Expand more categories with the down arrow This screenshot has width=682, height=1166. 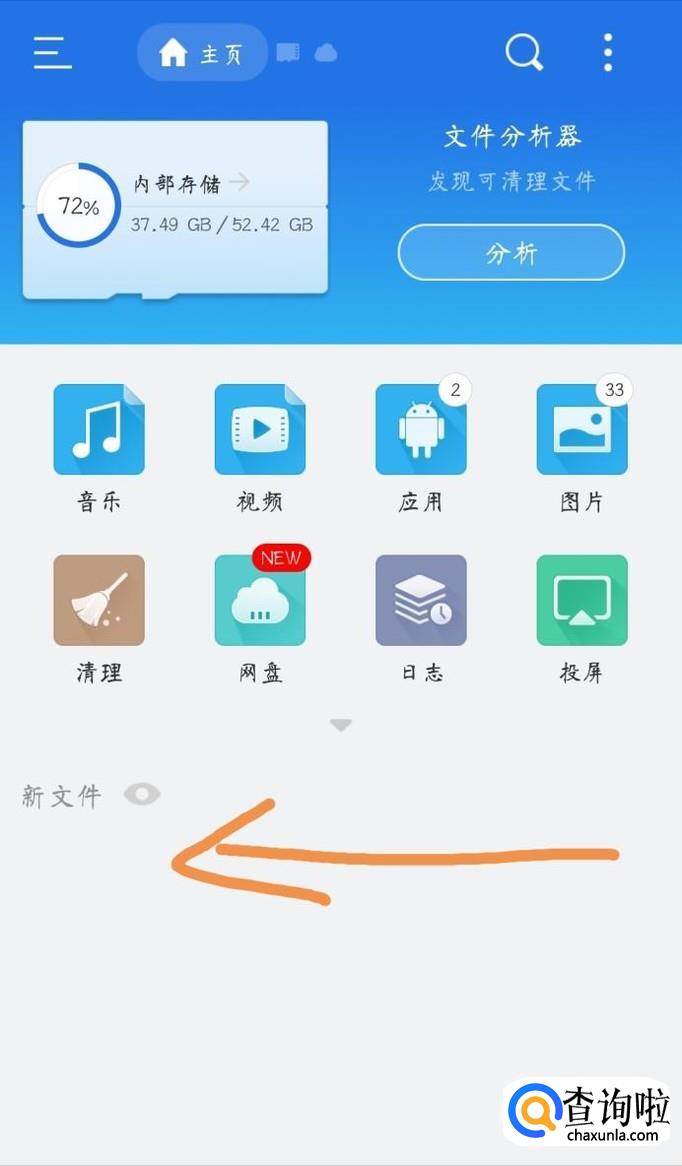[x=341, y=725]
